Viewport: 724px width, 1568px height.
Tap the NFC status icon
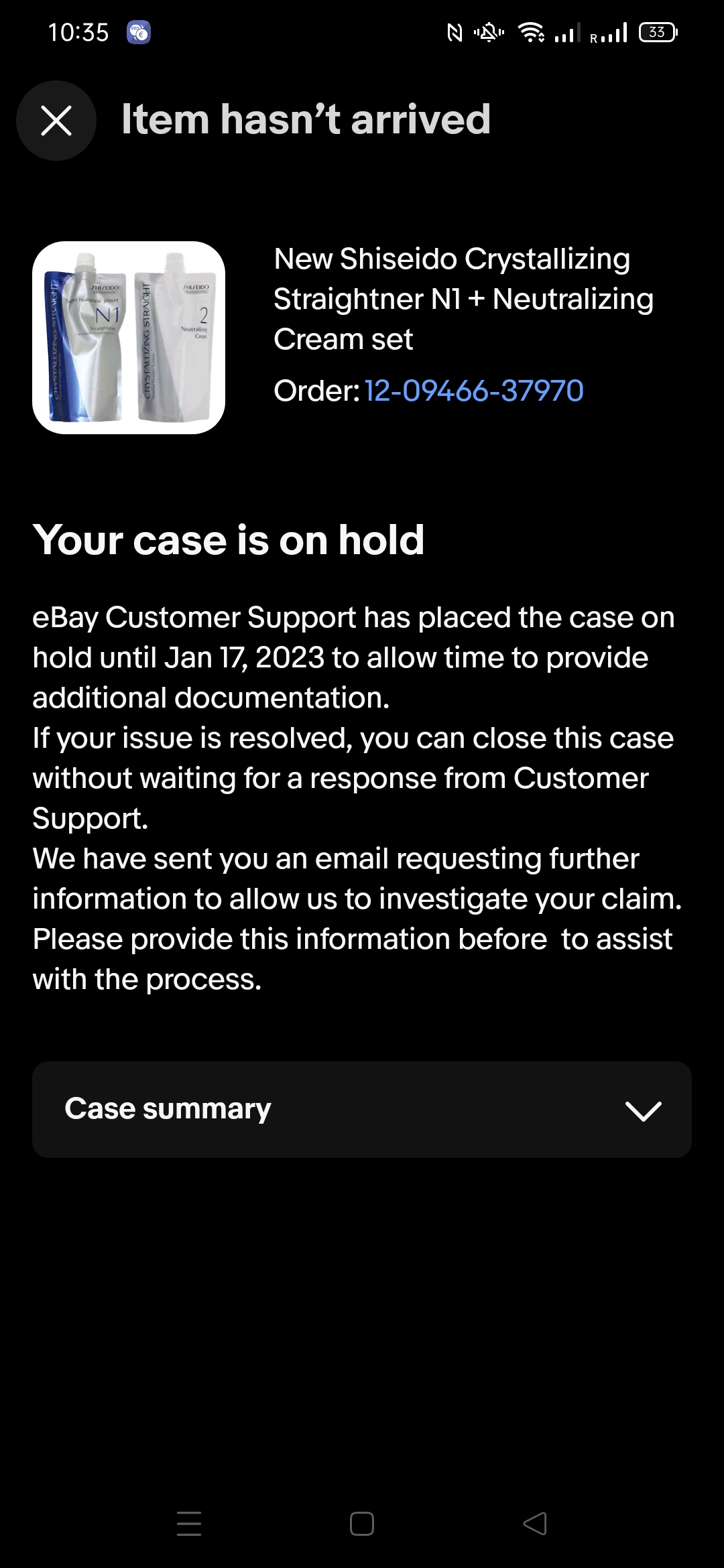(x=455, y=31)
